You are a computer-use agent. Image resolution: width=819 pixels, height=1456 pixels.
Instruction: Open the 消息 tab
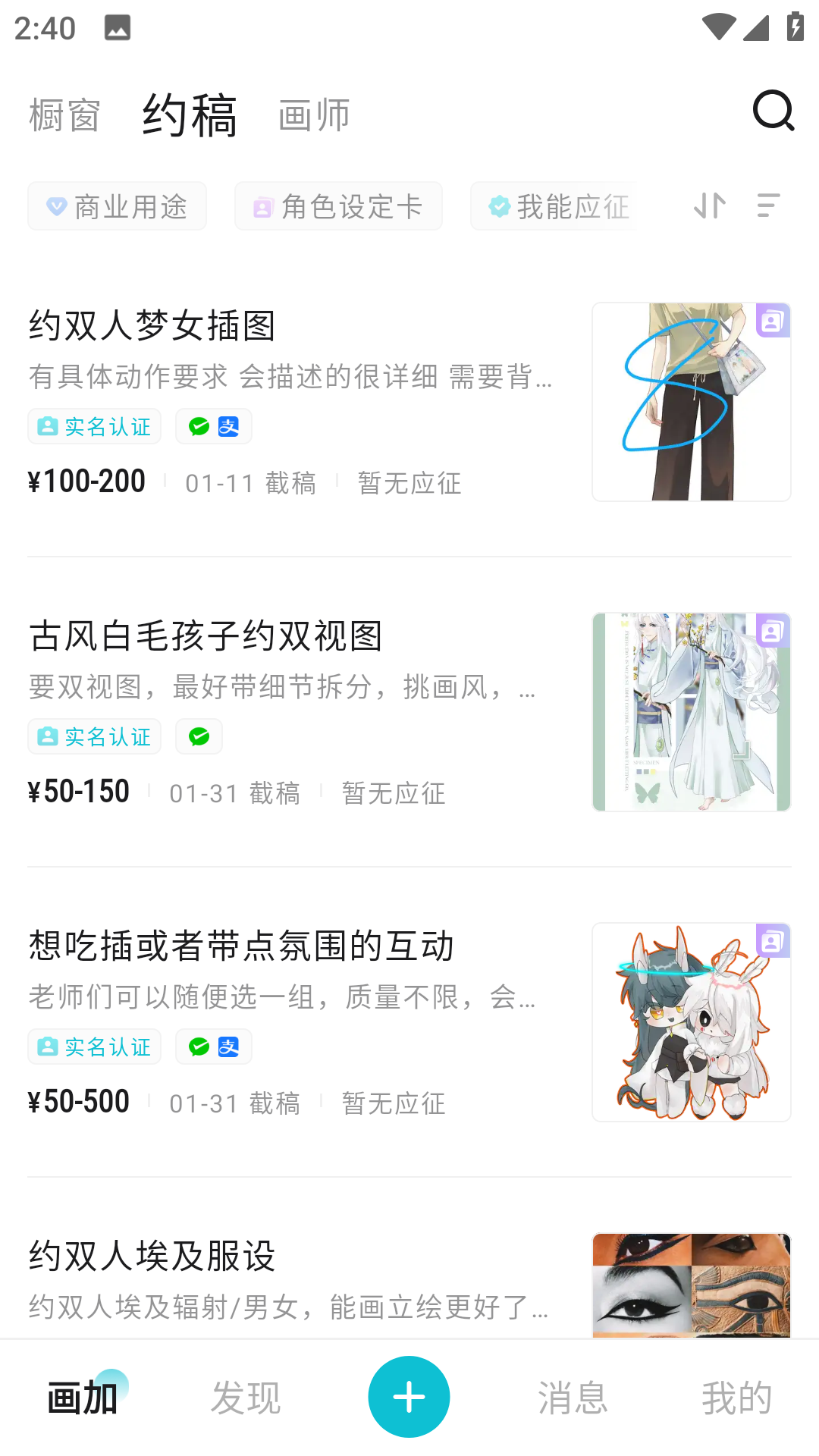[x=573, y=1398]
